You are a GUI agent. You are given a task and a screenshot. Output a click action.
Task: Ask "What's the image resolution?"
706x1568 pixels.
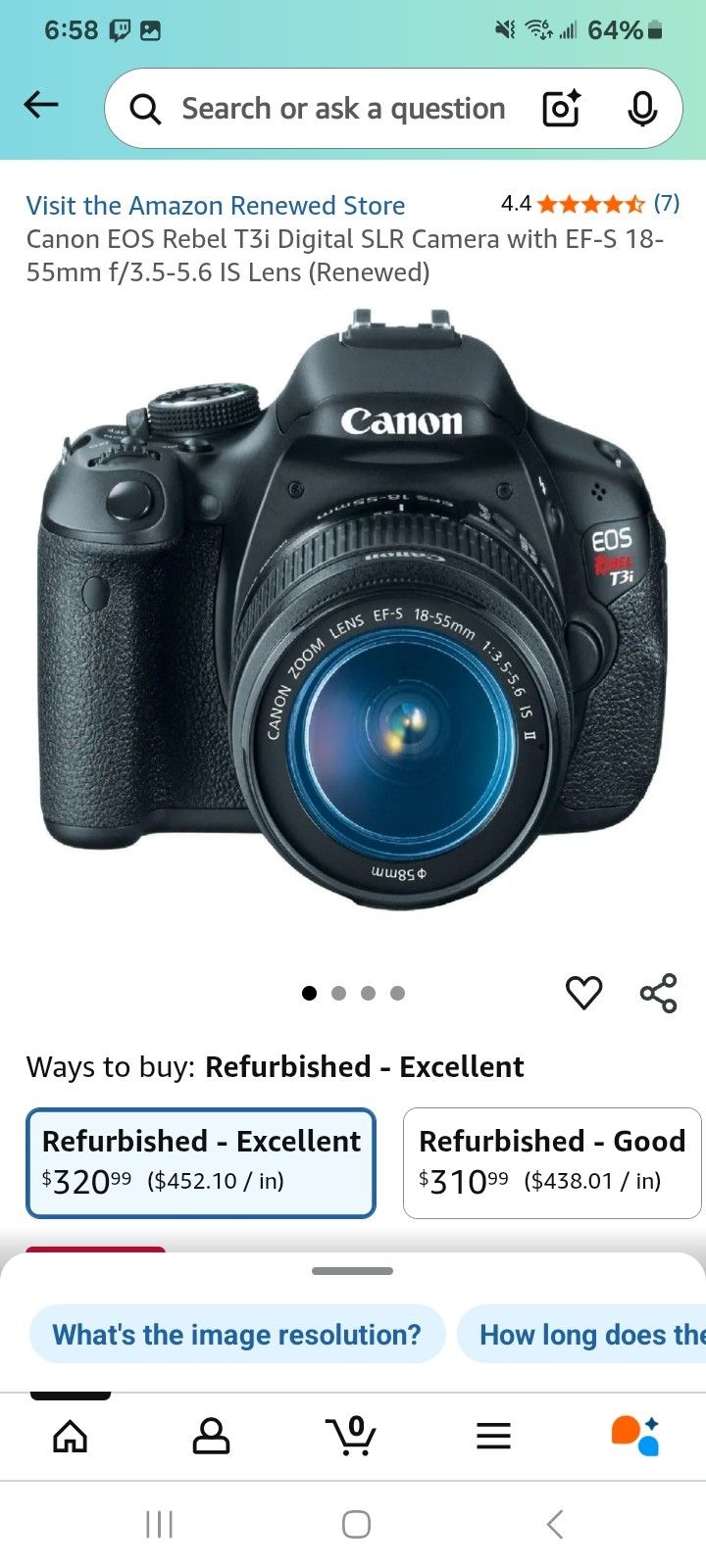tap(236, 1334)
